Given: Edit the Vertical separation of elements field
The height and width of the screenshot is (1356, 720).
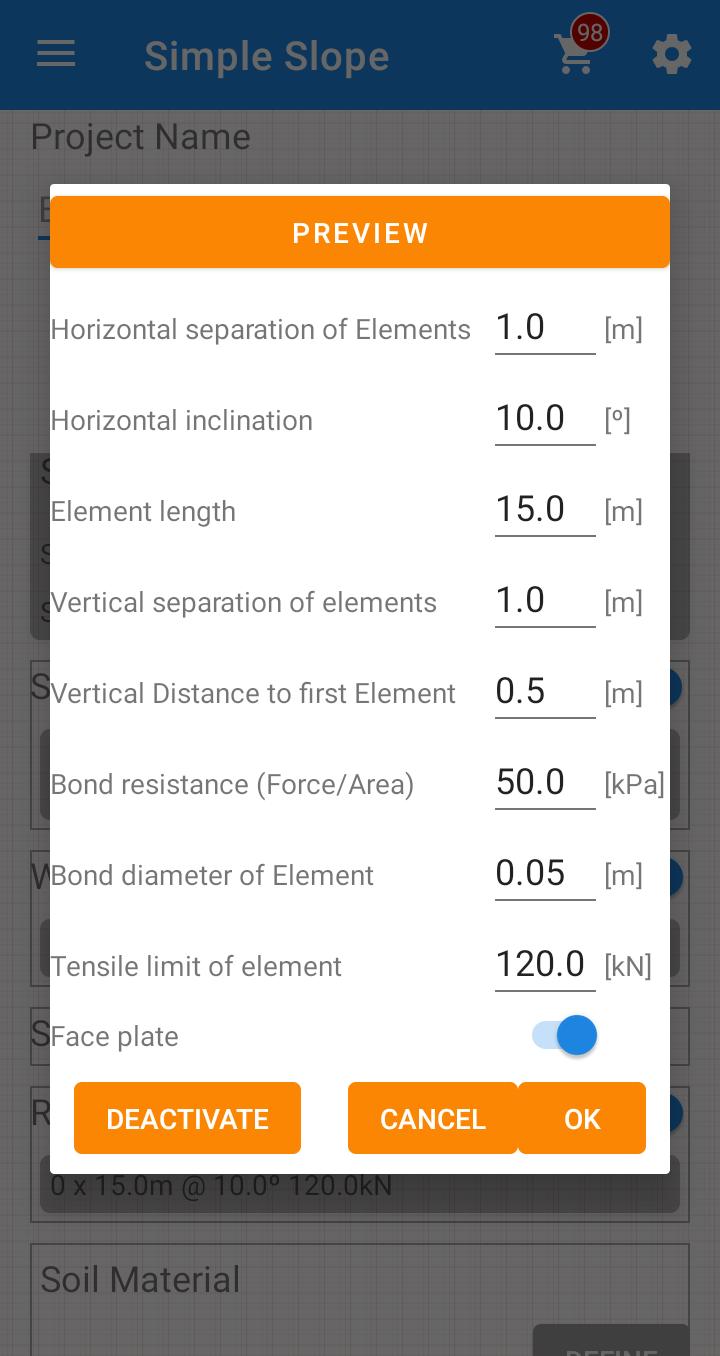Looking at the screenshot, I should (545, 600).
